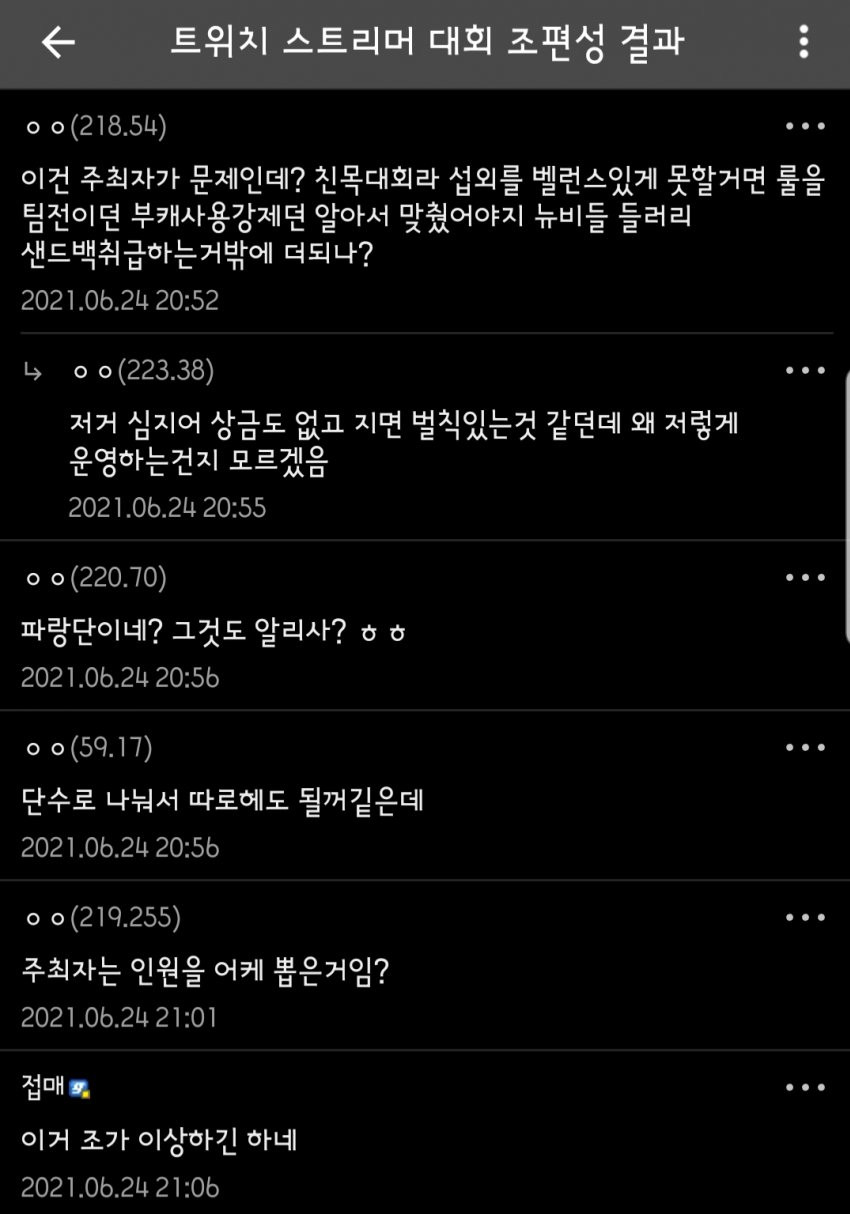Open options for comment by 접매
850x1214 pixels.
tap(805, 1088)
